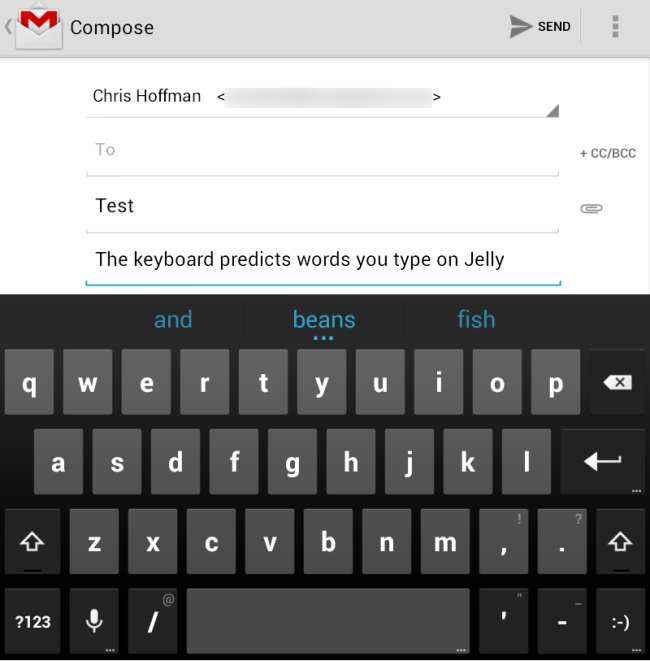Open the overflow menu

(x=615, y=27)
